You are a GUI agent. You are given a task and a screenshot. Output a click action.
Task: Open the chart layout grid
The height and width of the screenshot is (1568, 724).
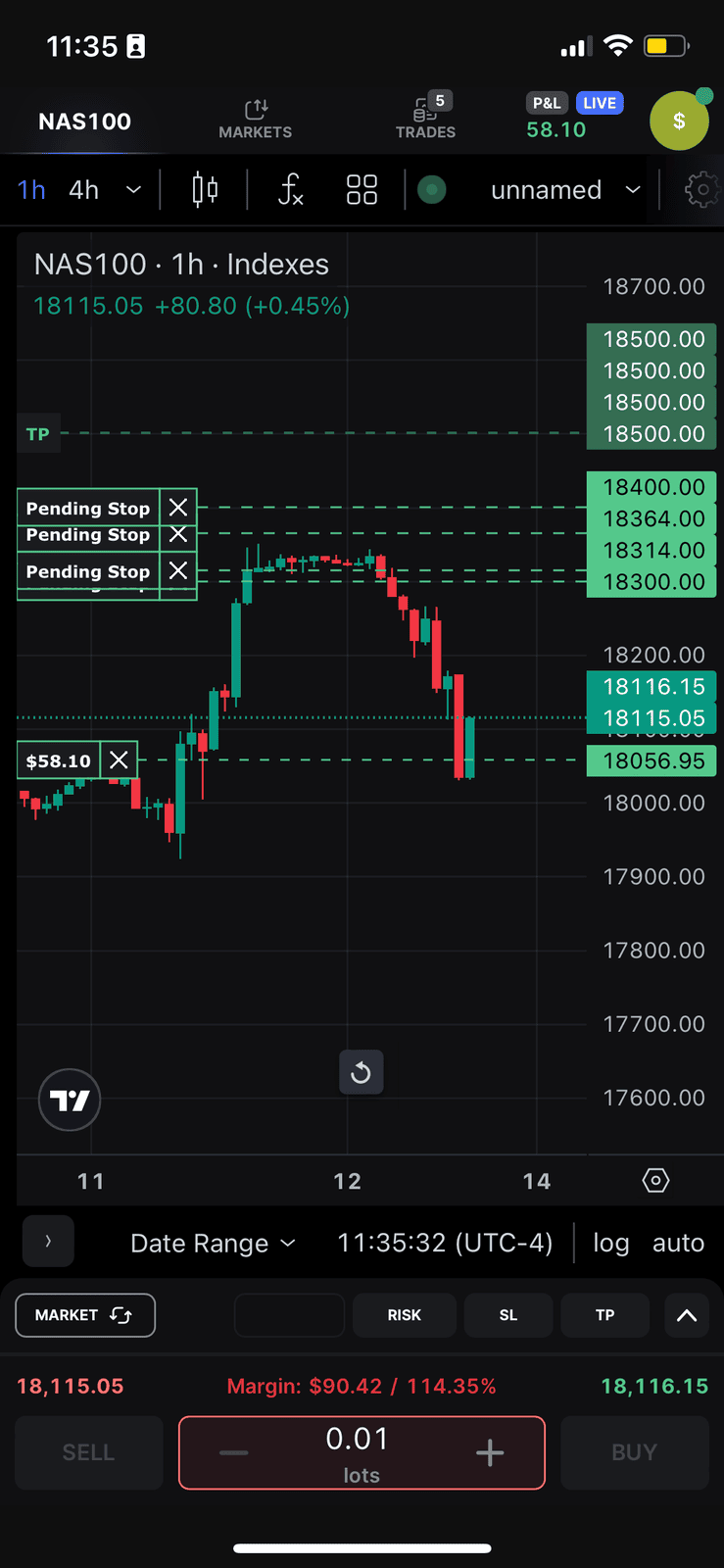362,189
